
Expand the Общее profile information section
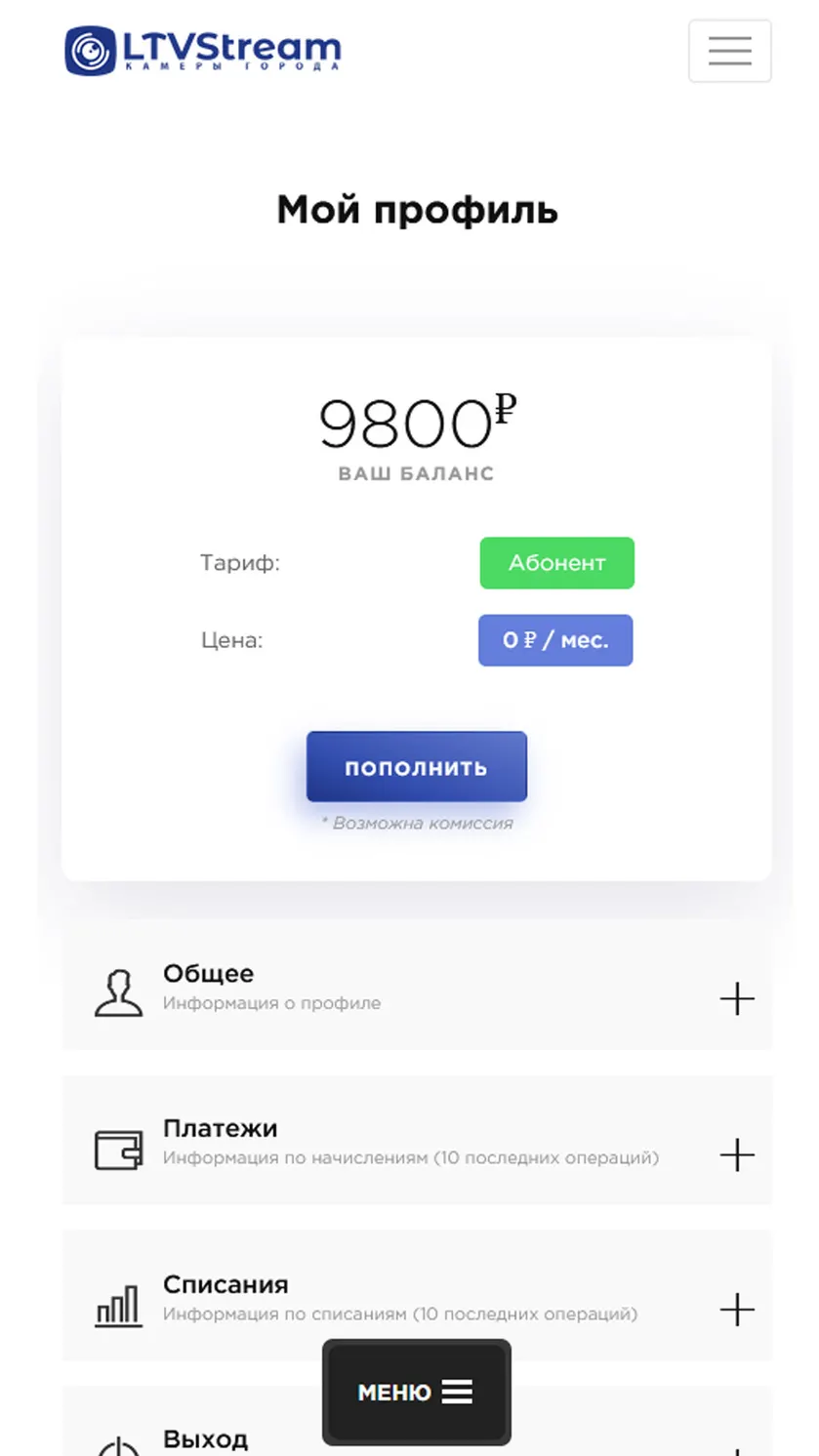417,989
